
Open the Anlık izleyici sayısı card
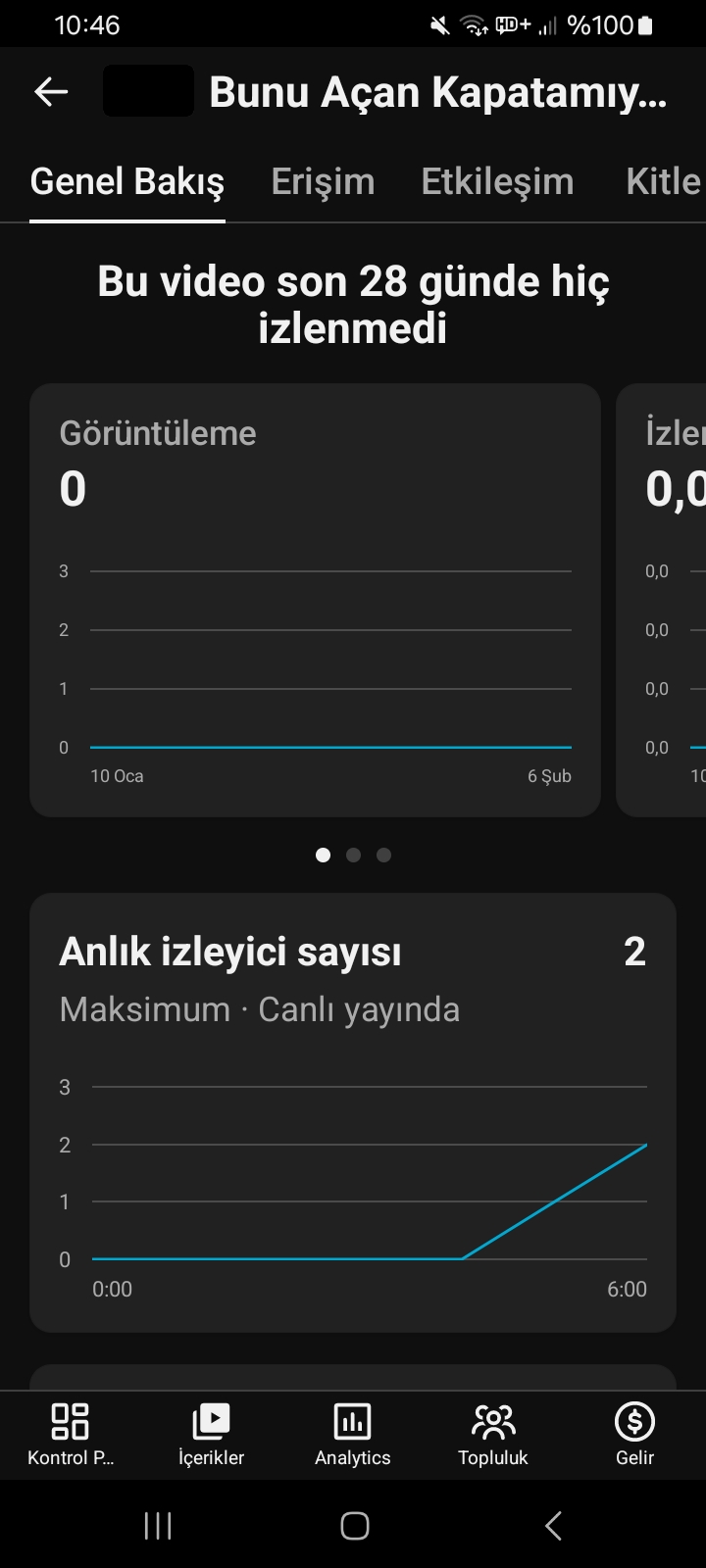(x=353, y=1112)
